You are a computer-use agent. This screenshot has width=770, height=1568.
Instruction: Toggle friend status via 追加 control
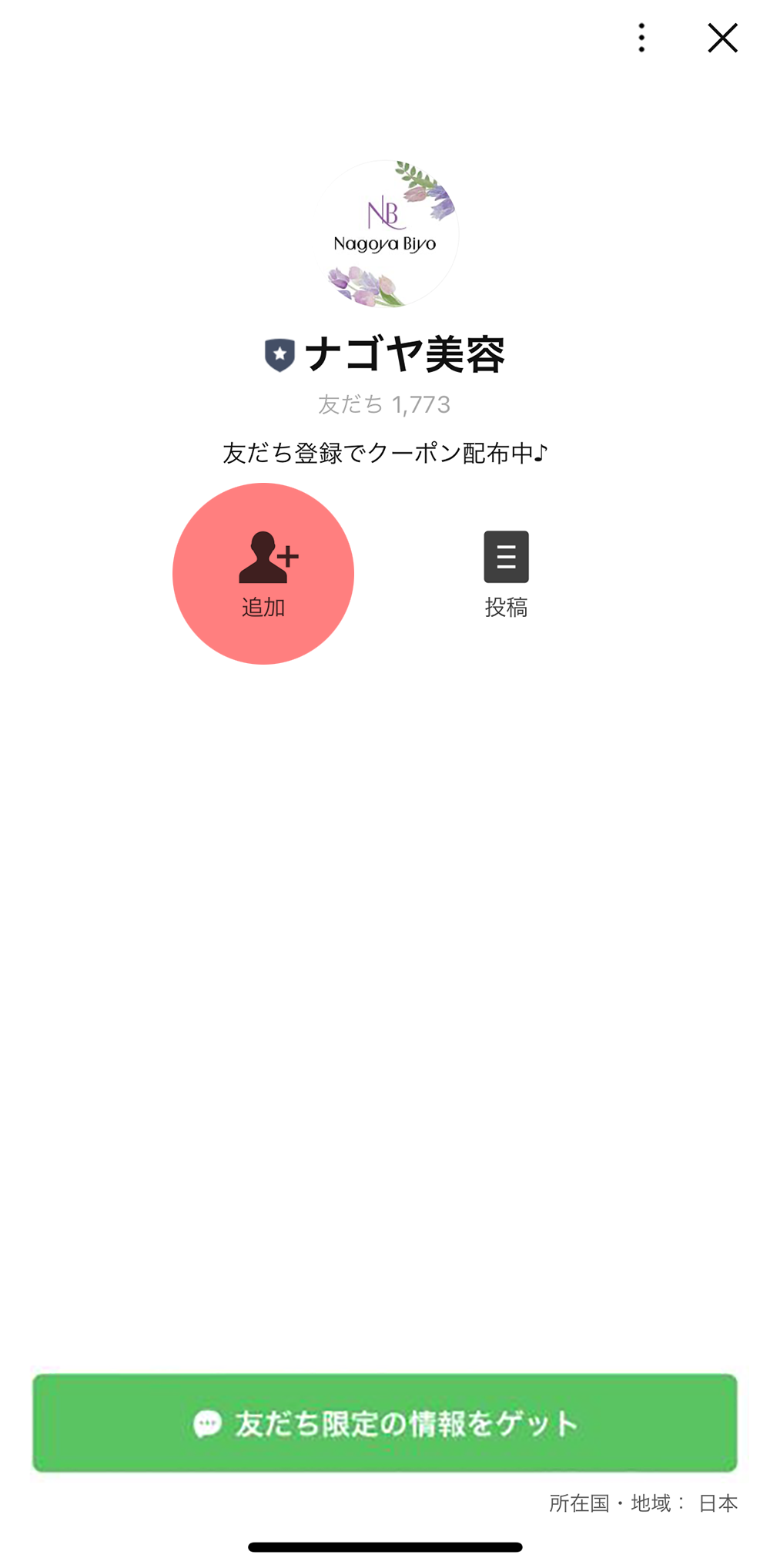click(263, 574)
